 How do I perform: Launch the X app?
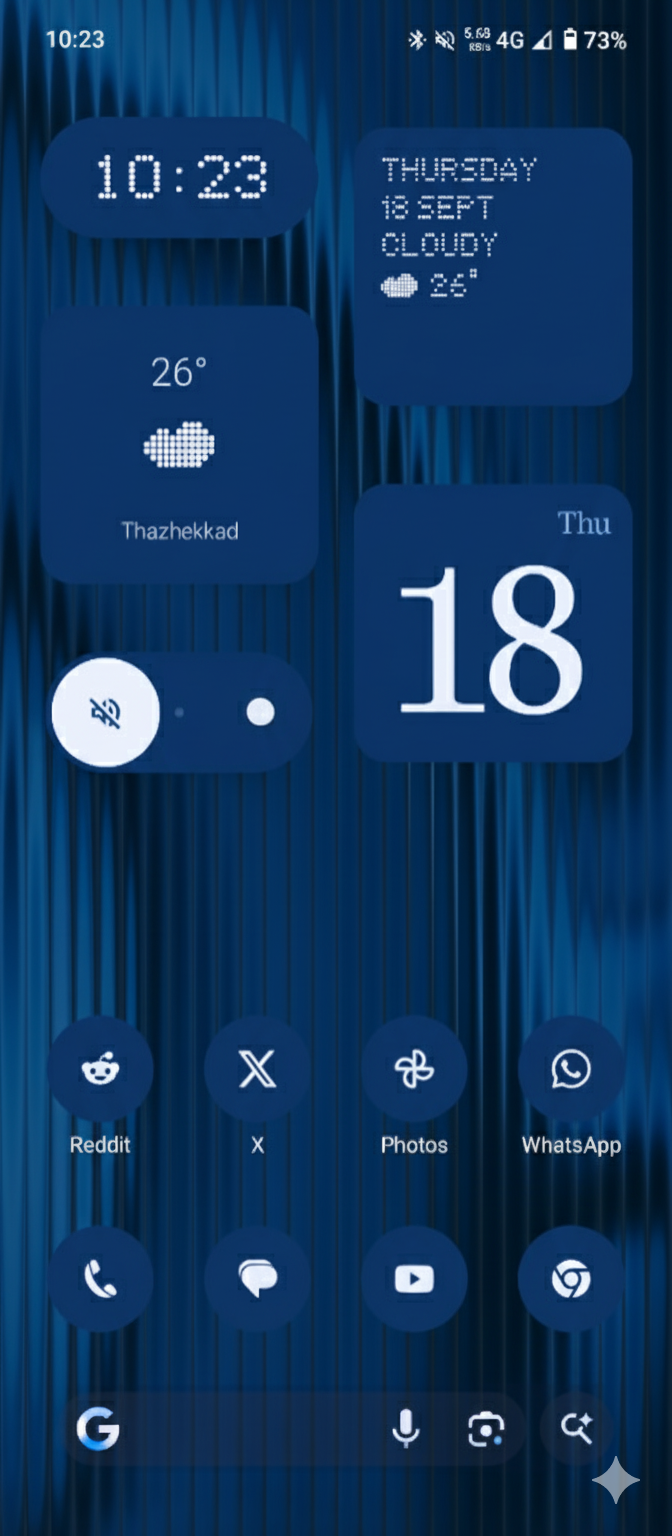click(x=257, y=1070)
